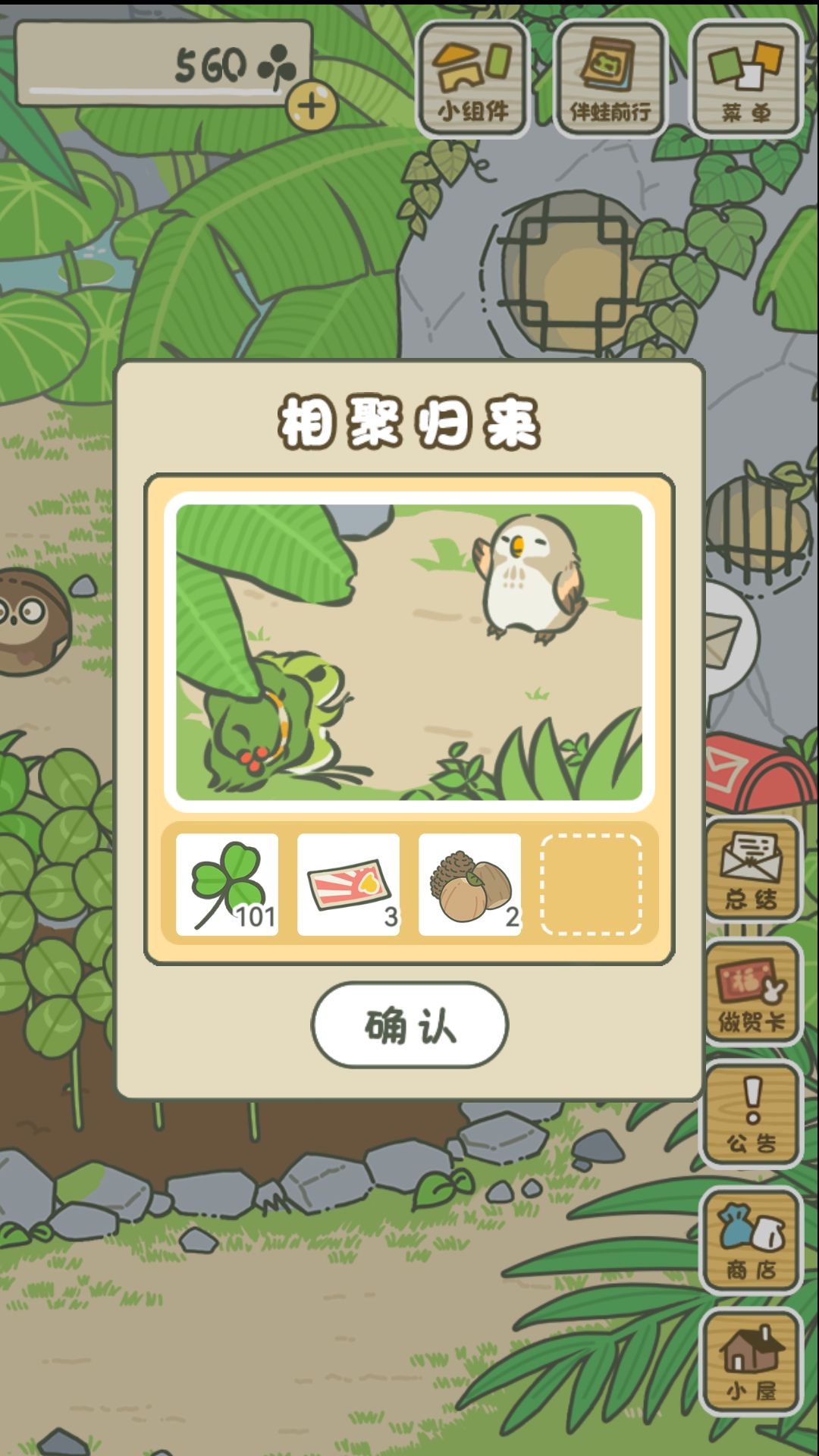Image resolution: width=819 pixels, height=1456 pixels.
Task: View the 公告 announcements
Action: 751,1115
